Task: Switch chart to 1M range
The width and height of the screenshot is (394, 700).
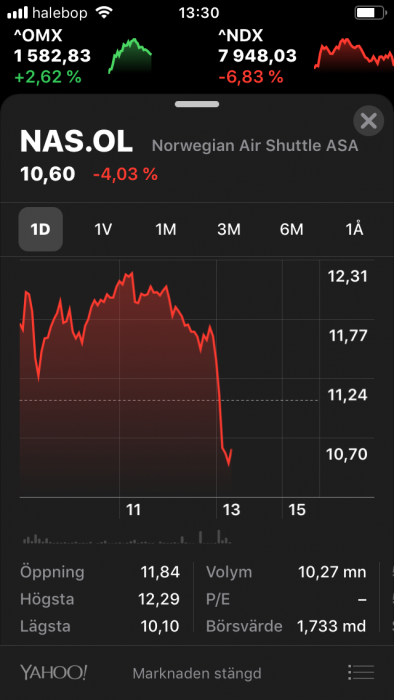Action: pyautogui.click(x=166, y=229)
